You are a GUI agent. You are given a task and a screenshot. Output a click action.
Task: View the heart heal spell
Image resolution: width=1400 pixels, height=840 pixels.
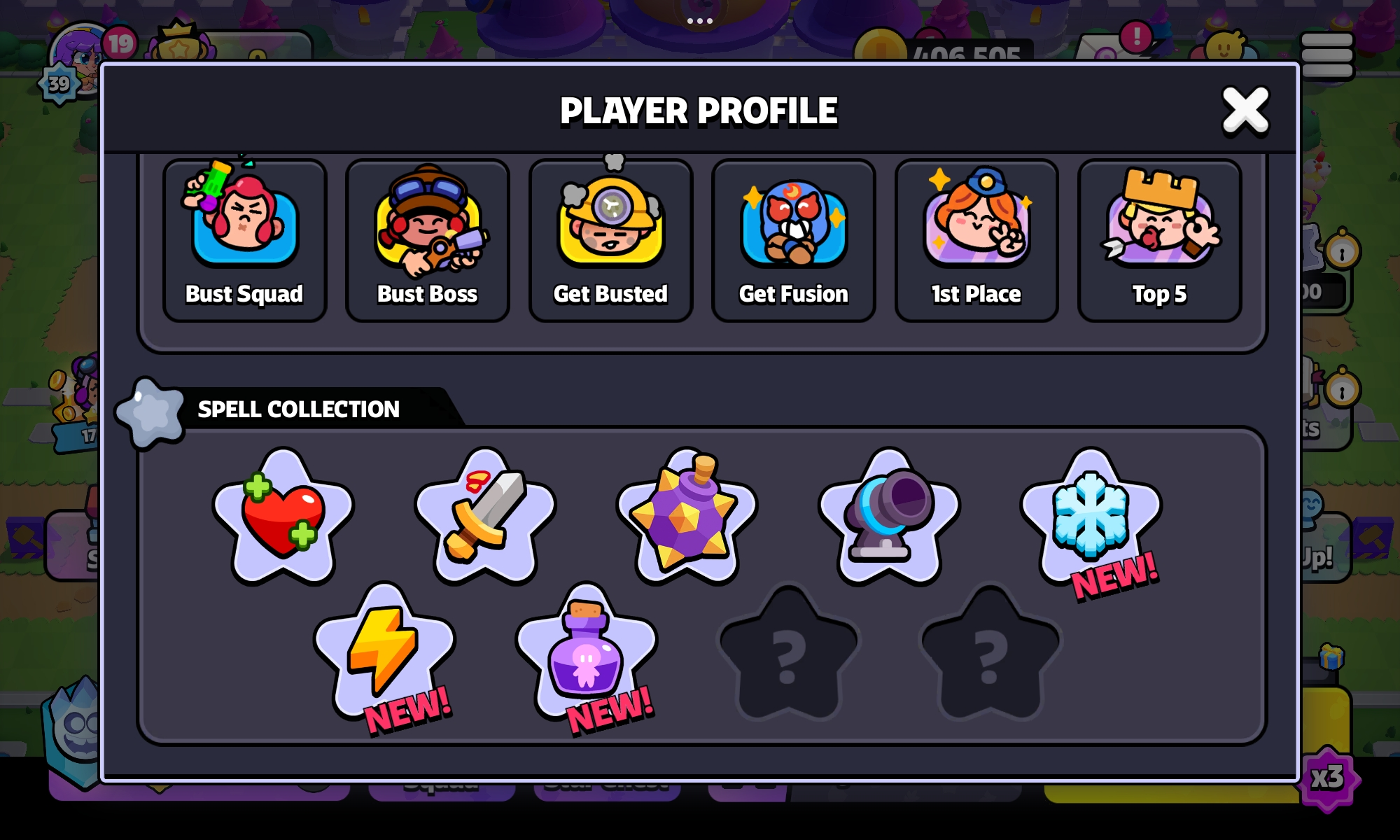(x=283, y=518)
